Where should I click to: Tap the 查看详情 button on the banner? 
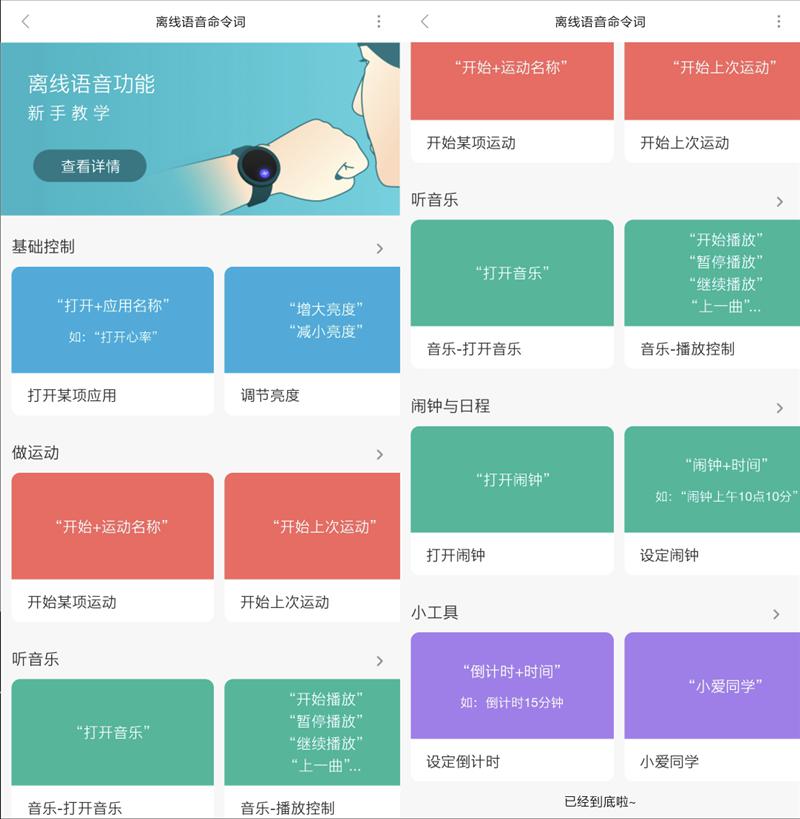pos(90,166)
